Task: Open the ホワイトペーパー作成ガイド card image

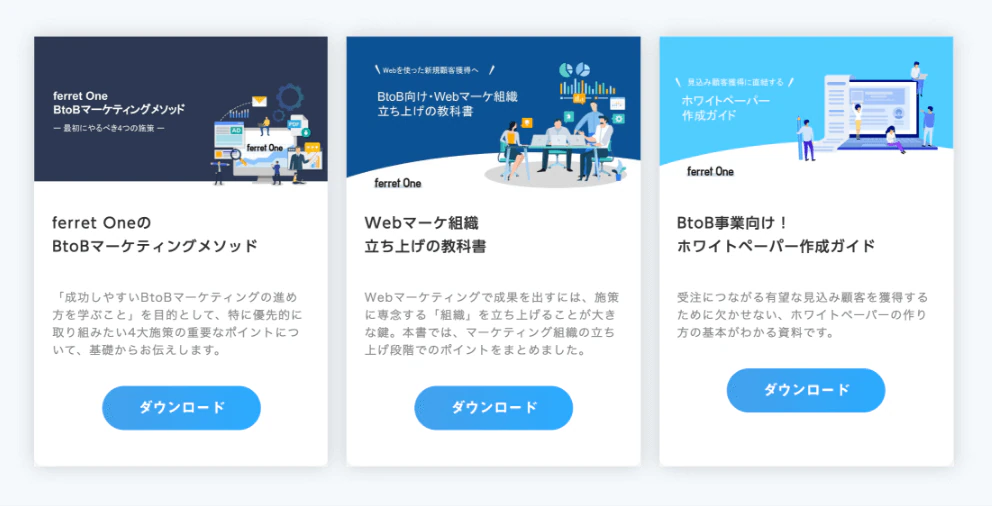Action: [x=805, y=111]
